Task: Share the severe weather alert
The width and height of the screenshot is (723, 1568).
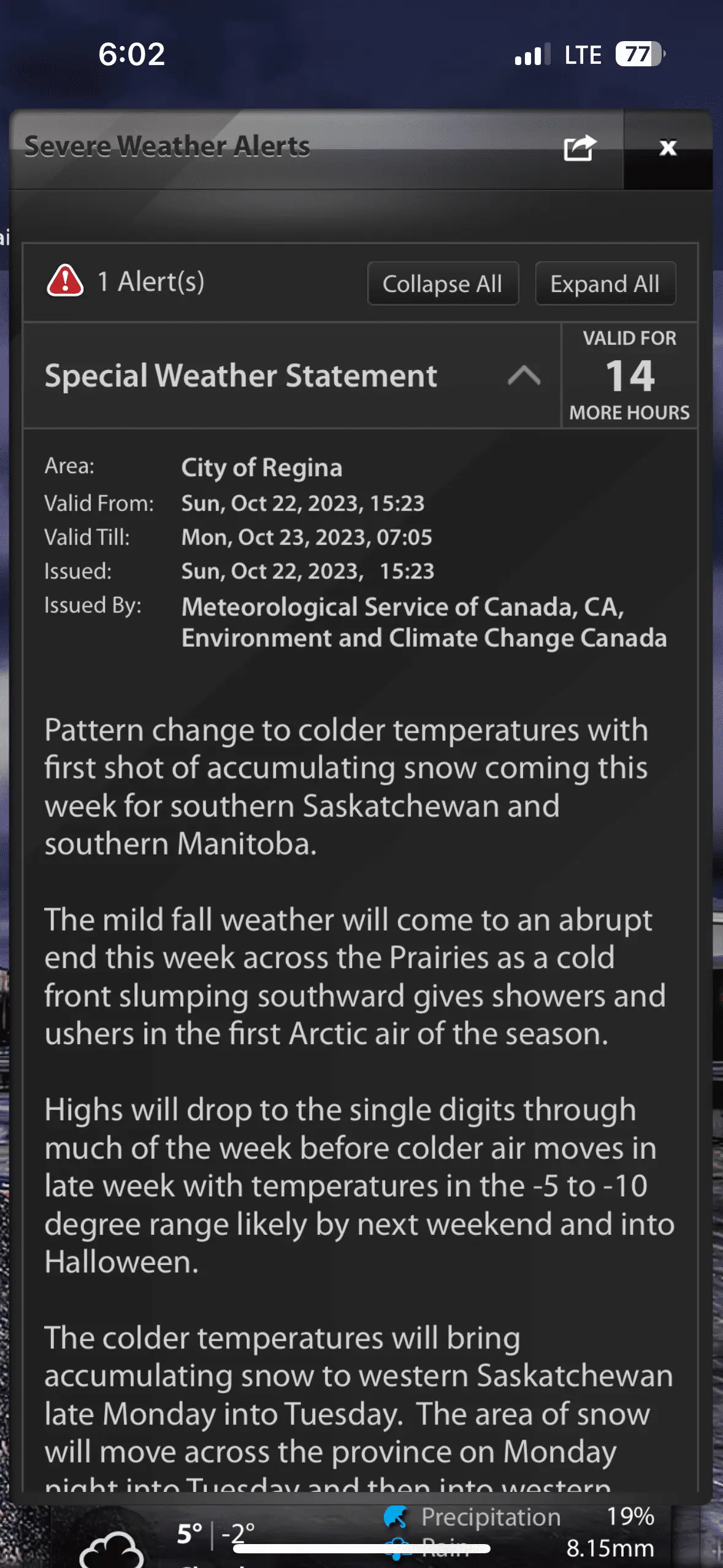Action: (579, 148)
